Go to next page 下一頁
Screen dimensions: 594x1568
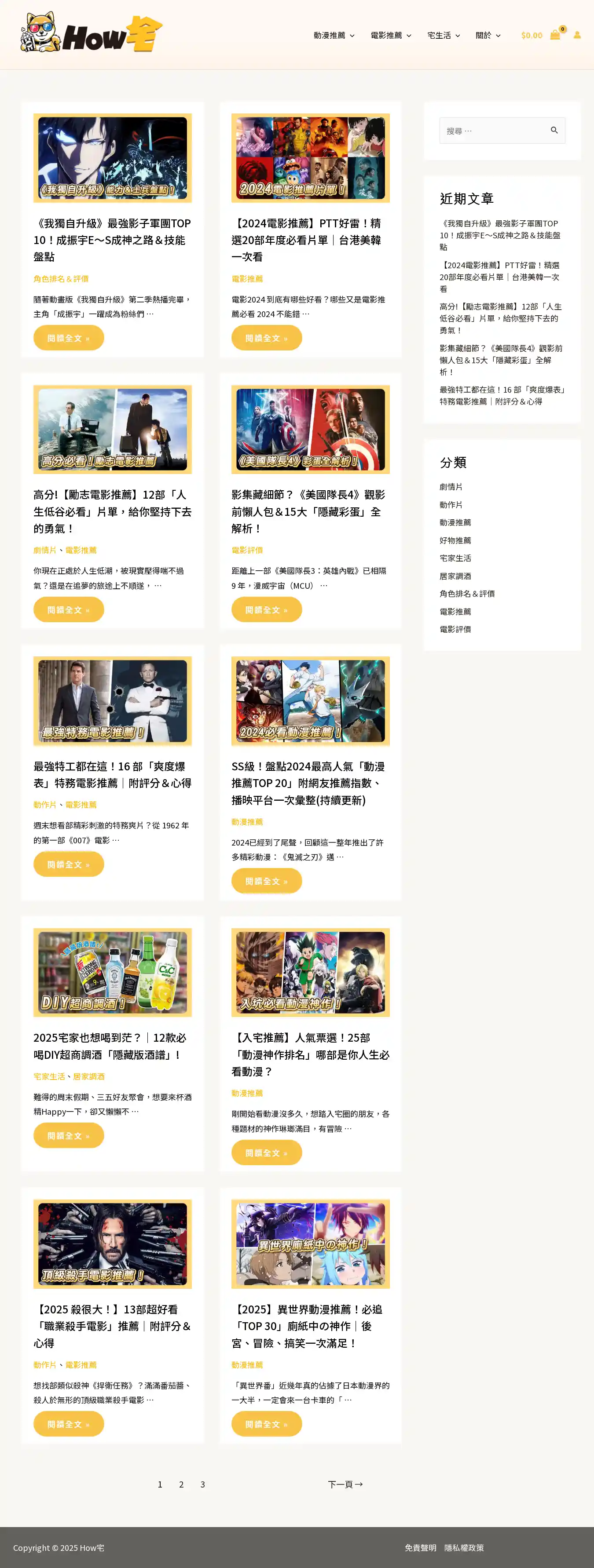[x=345, y=1484]
